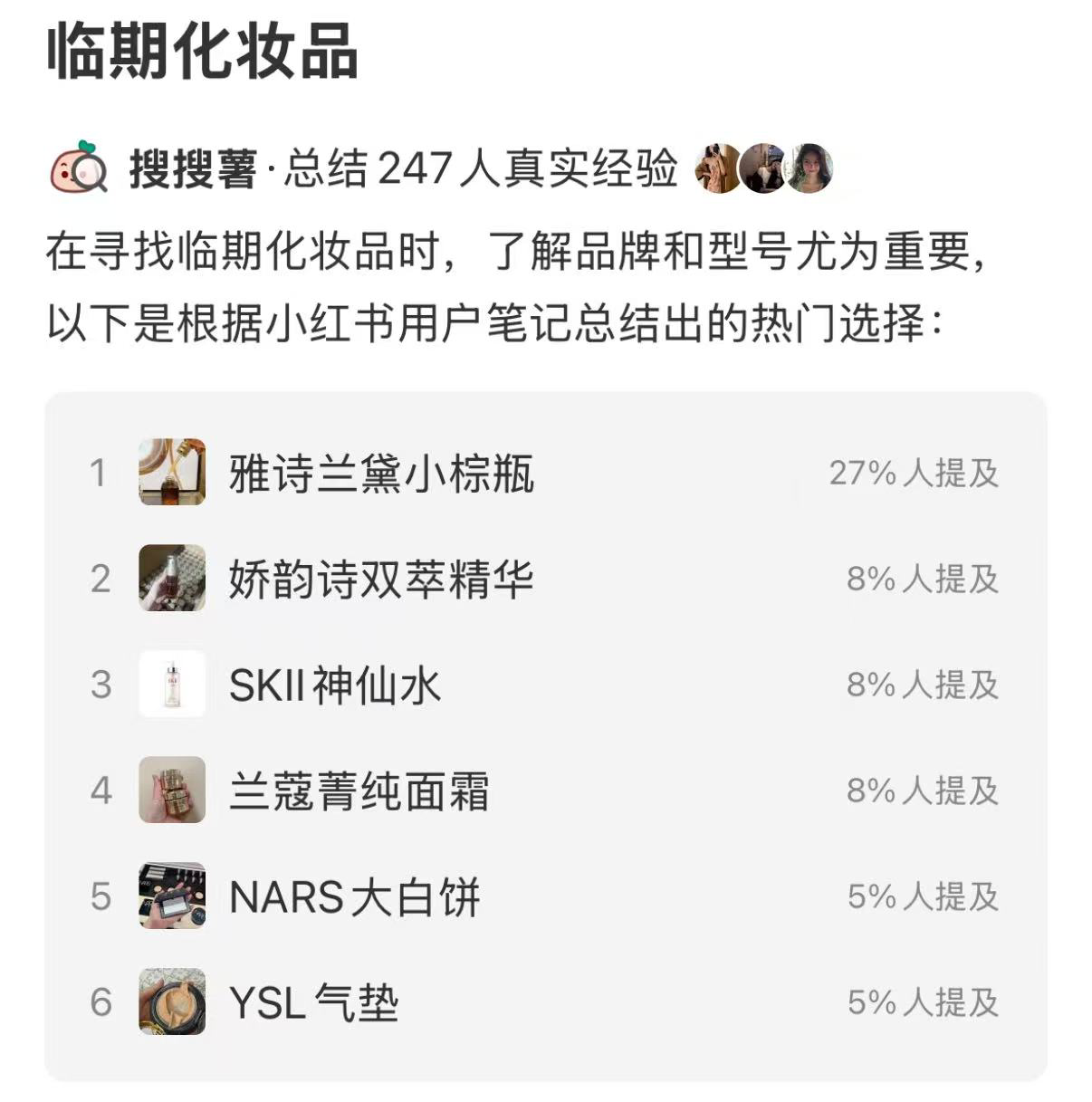Open the 搜搜薯 assistant avatar

[79, 168]
